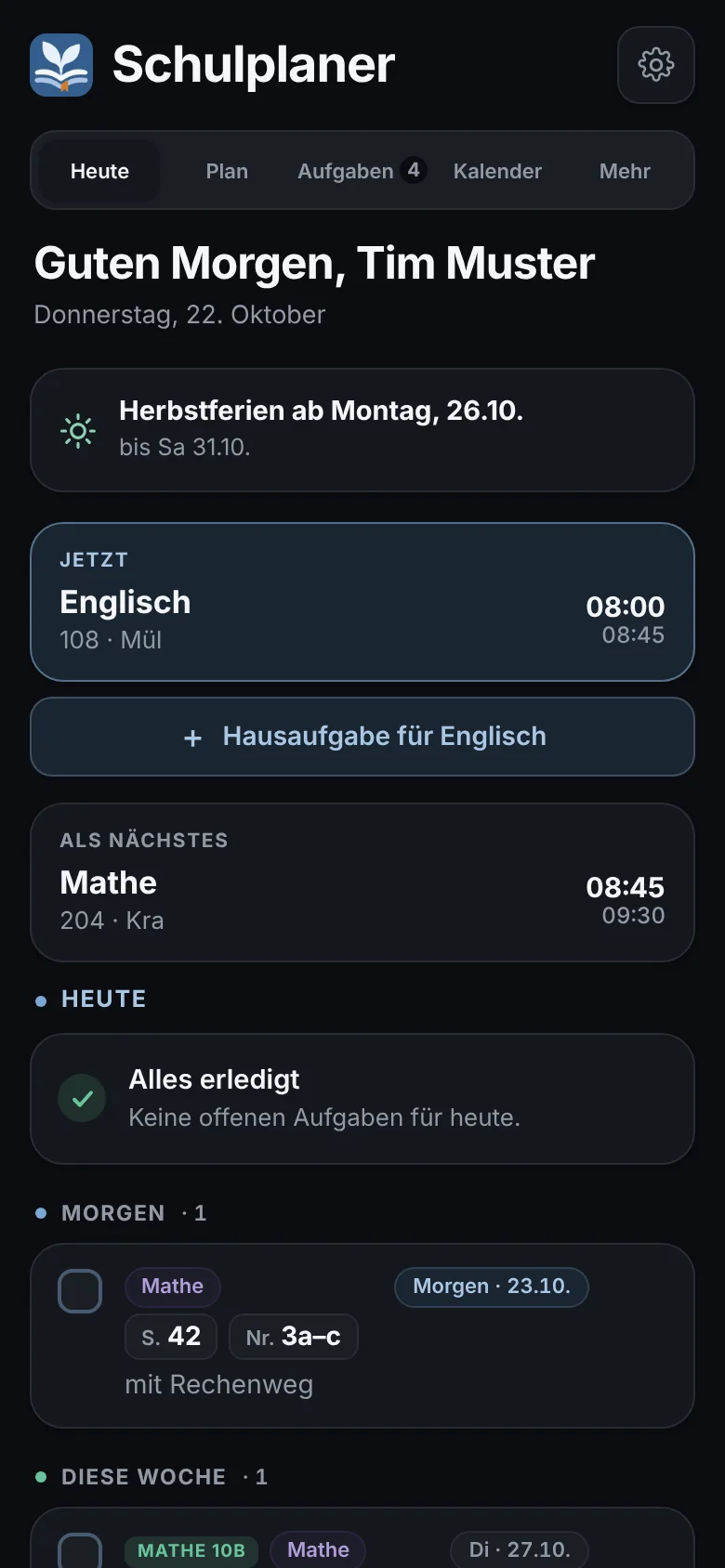725x1568 pixels.
Task: Open the Aufgaben tab
Action: tap(361, 171)
